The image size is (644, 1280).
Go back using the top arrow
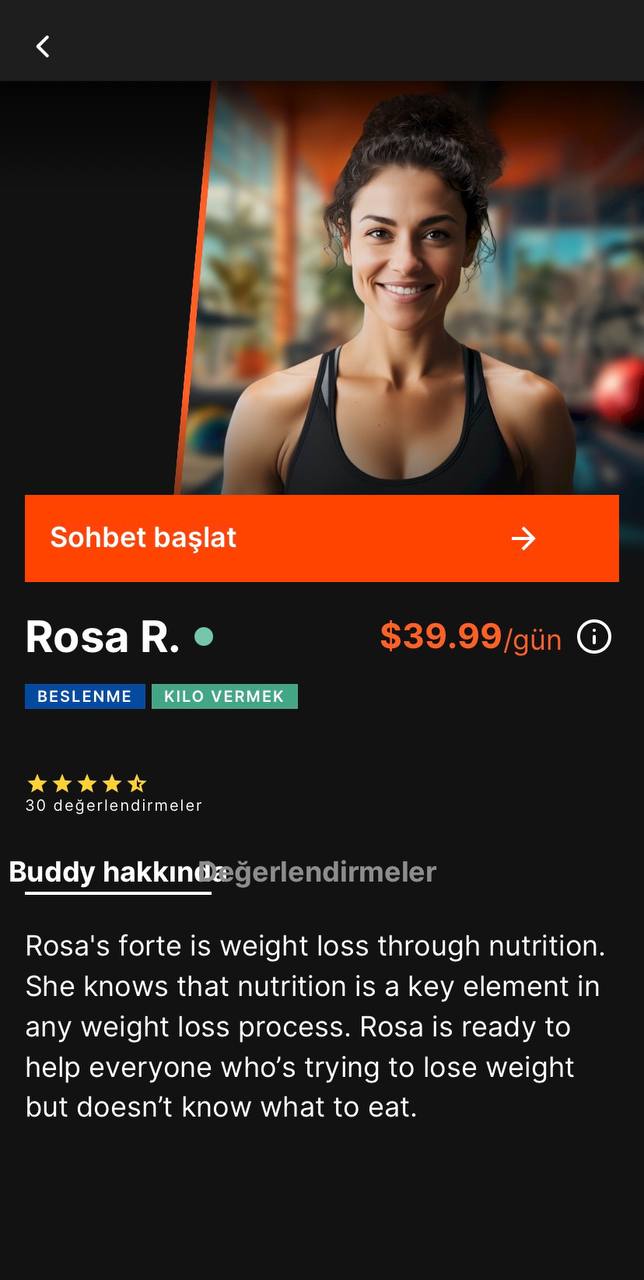pyautogui.click(x=42, y=46)
